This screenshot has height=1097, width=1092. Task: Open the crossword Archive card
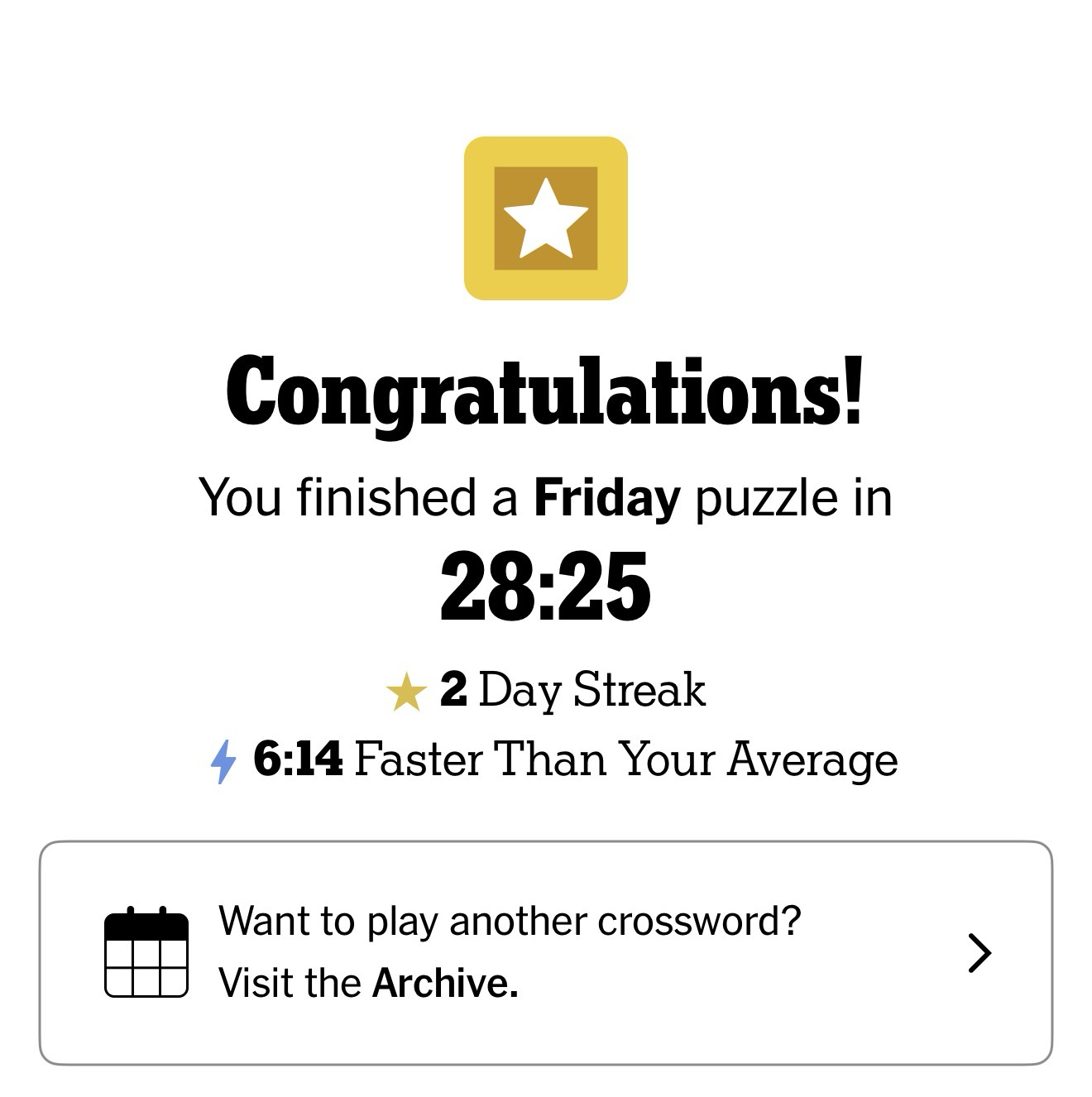pos(546,952)
